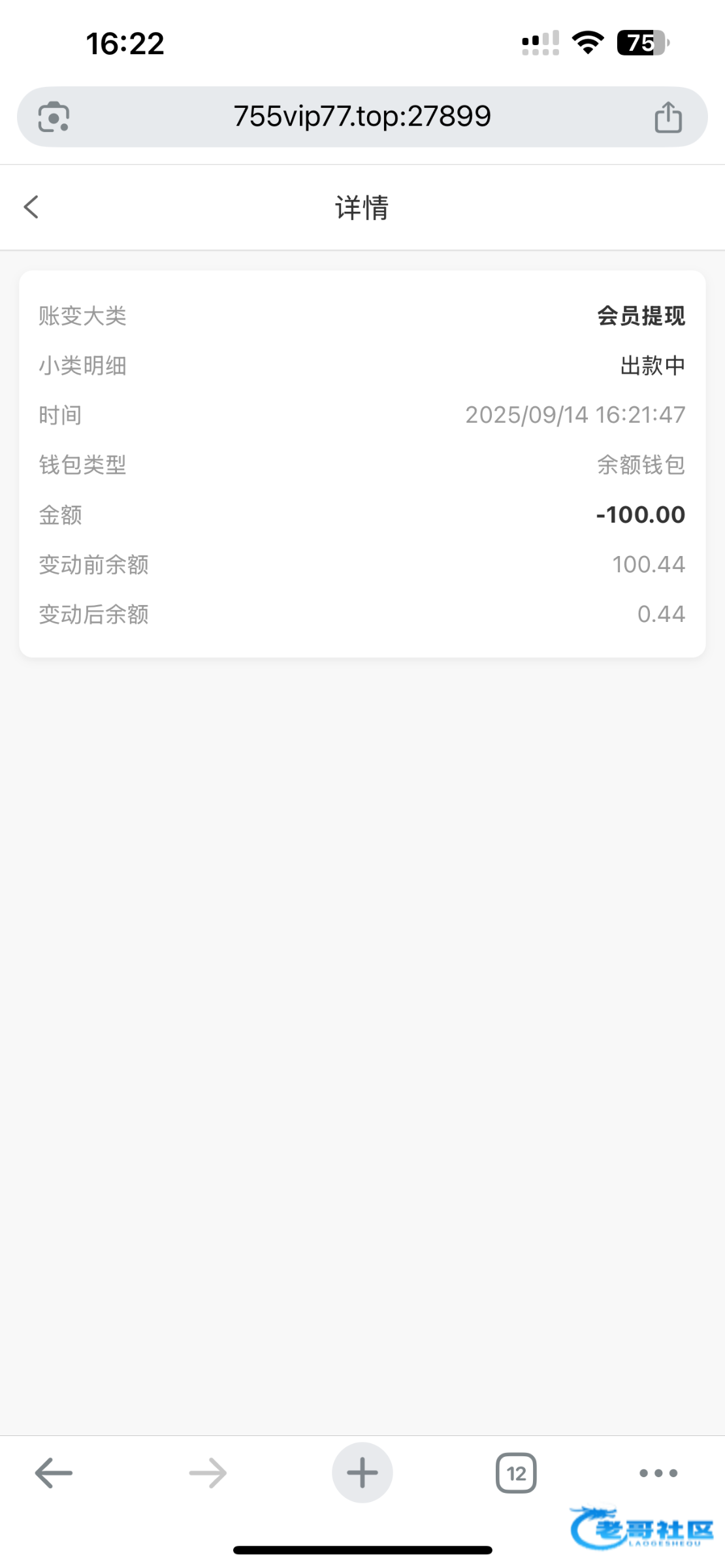This screenshot has width=725, height=1568.
Task: Open the tab switcher showing 12 tabs
Action: pyautogui.click(x=516, y=1473)
